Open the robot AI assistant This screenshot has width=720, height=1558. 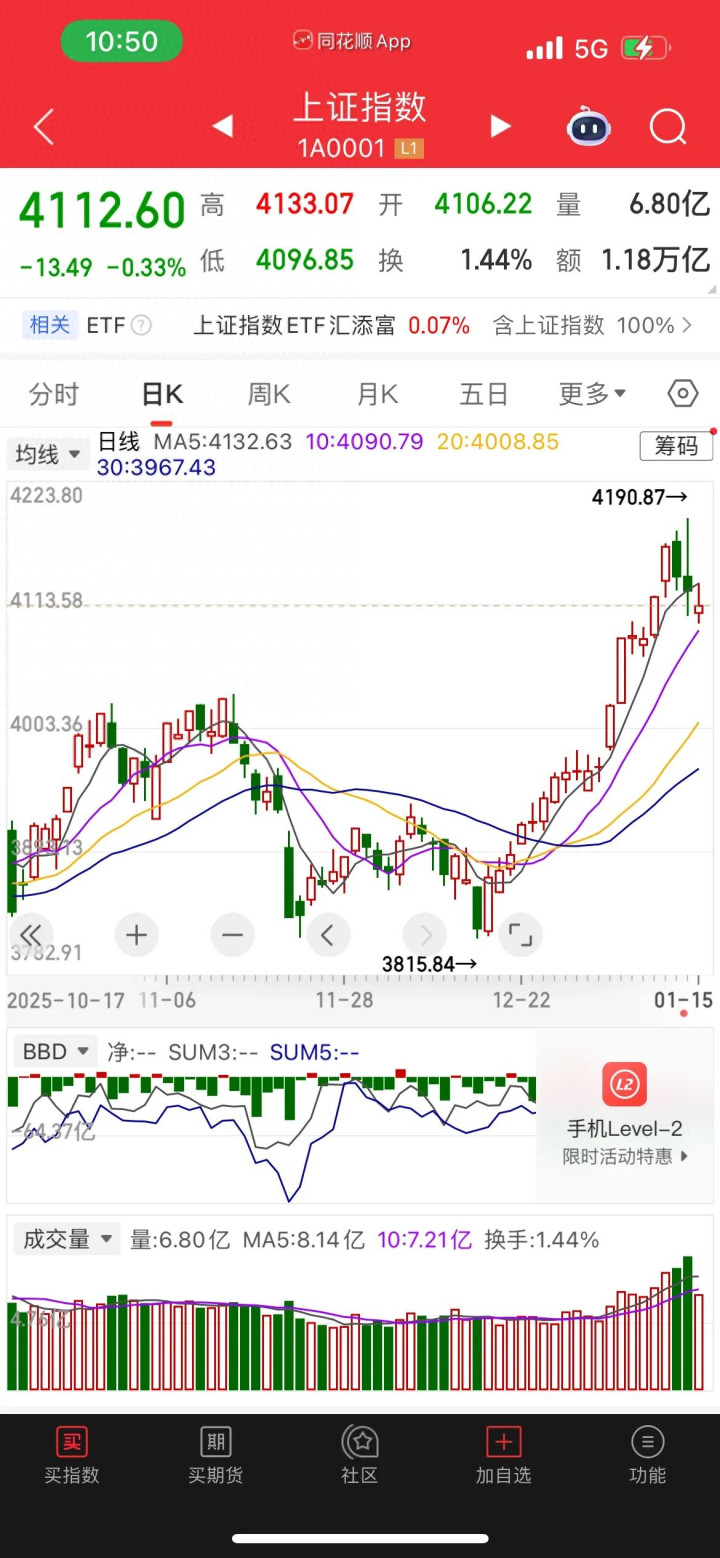pyautogui.click(x=589, y=127)
